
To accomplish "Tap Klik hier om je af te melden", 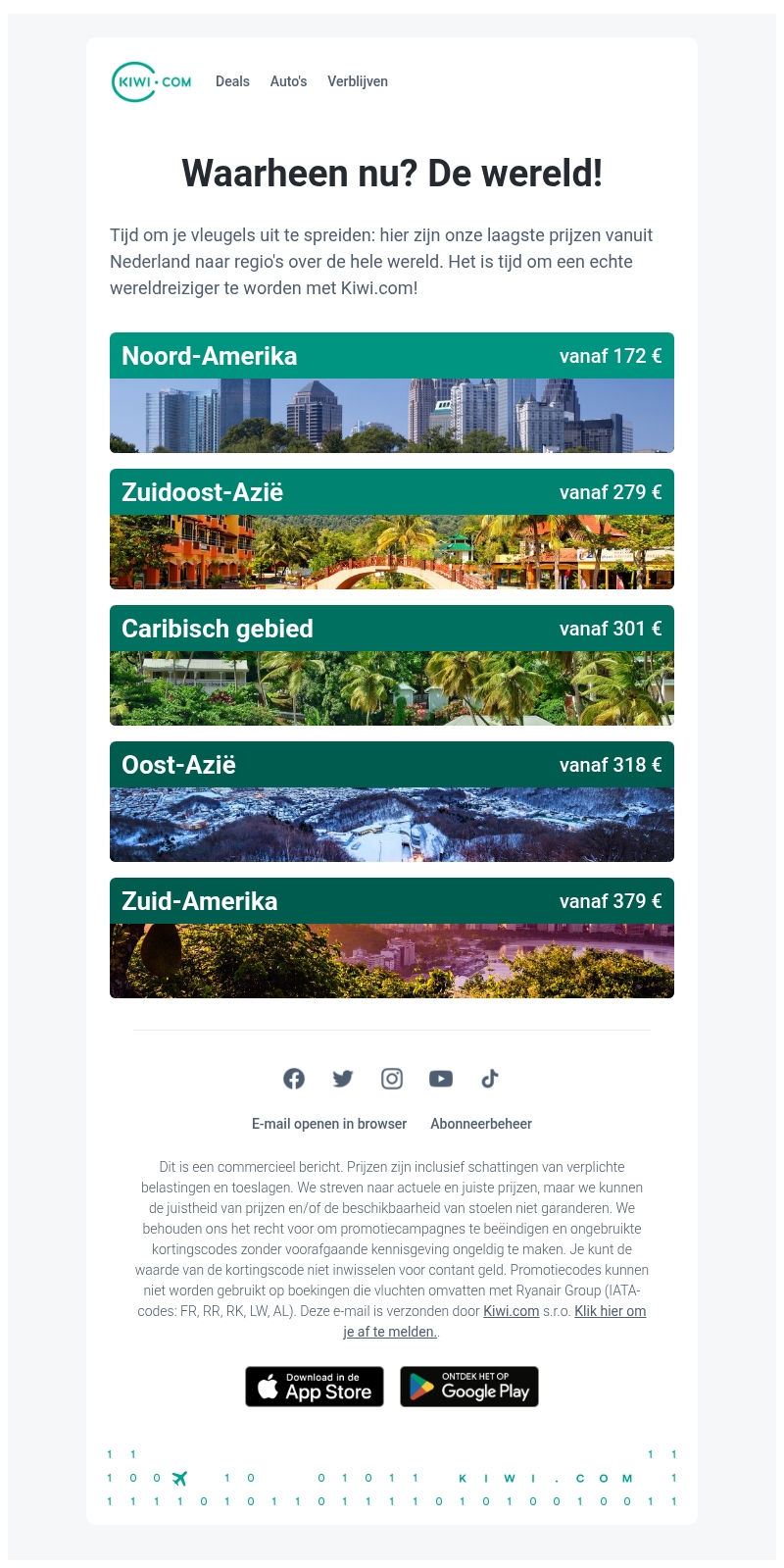I will coord(610,1311).
